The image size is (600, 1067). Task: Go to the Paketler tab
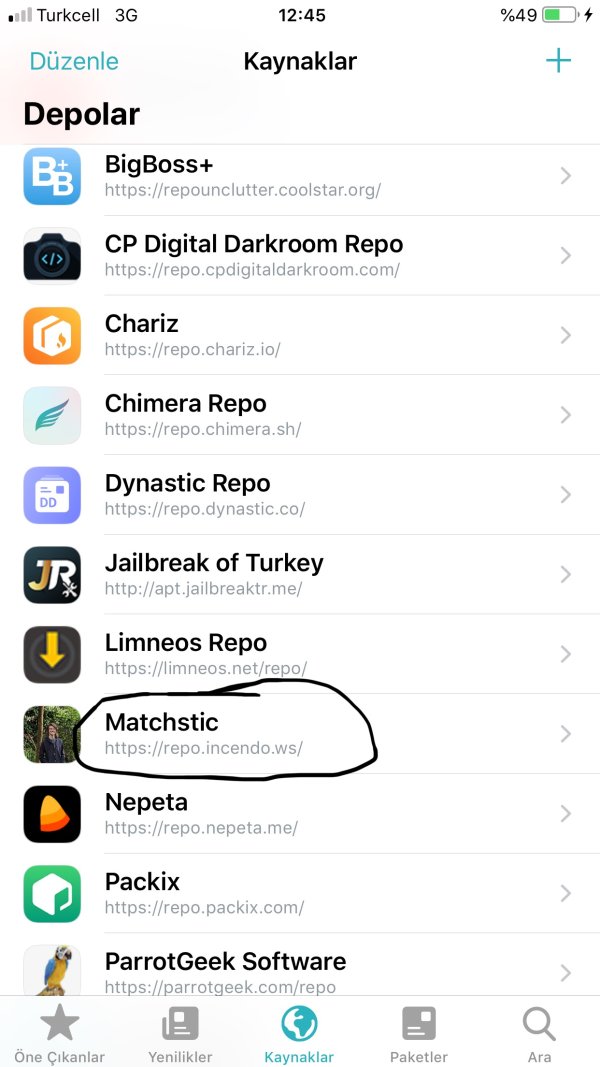(419, 1034)
